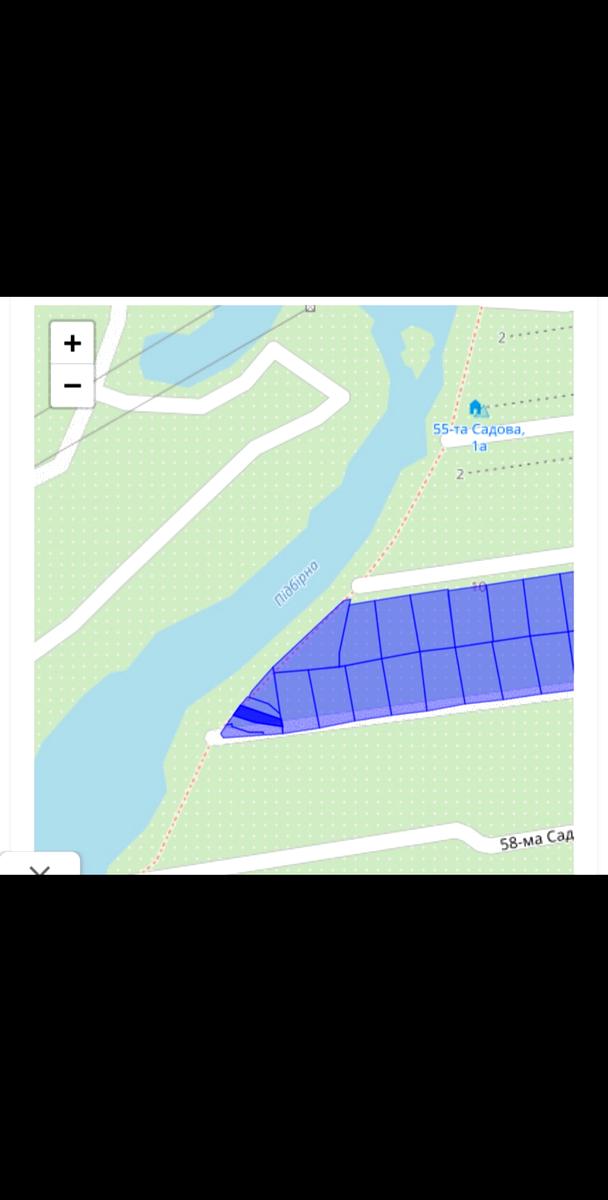Zoom in on the map
This screenshot has height=1200, width=608.
pos(72,344)
